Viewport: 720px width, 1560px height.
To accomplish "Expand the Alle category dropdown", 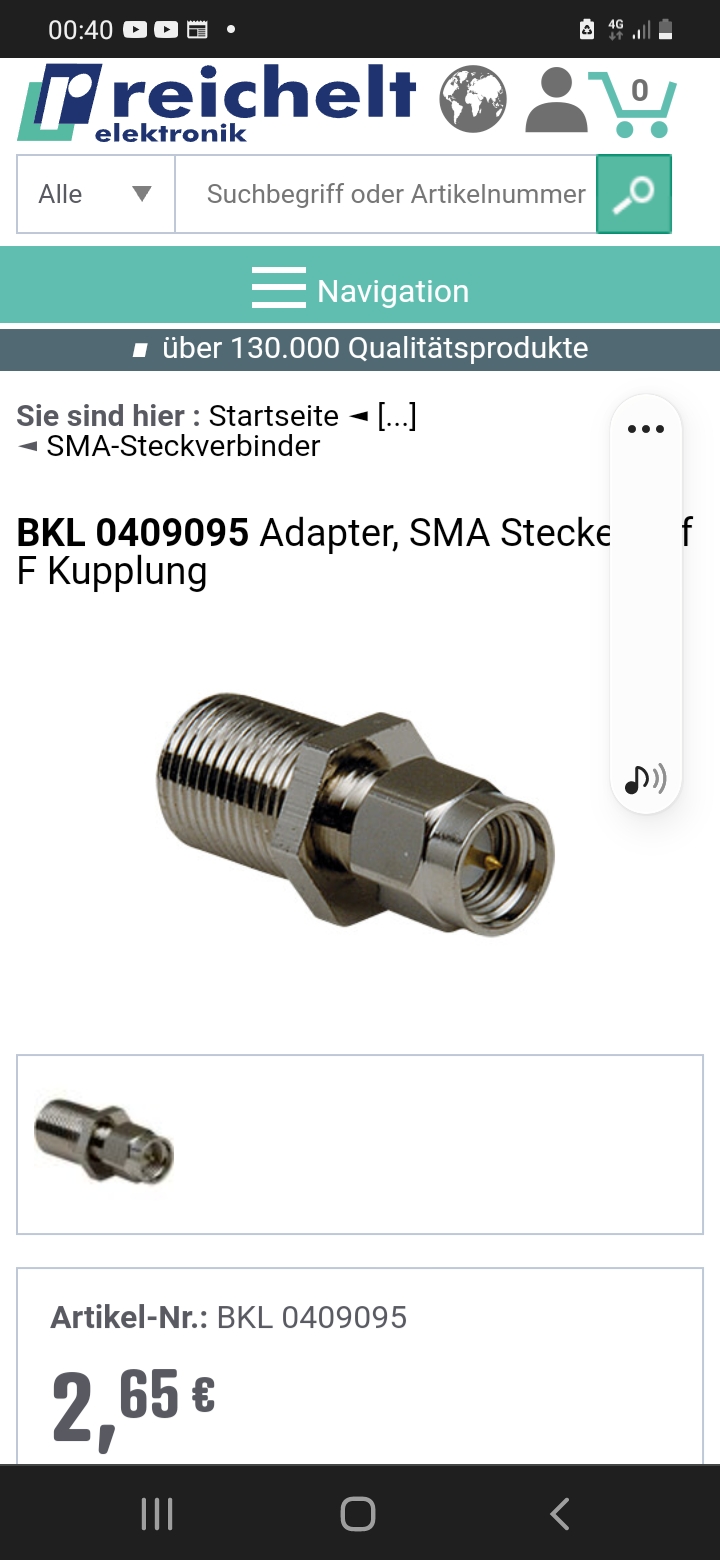I will click(96, 194).
